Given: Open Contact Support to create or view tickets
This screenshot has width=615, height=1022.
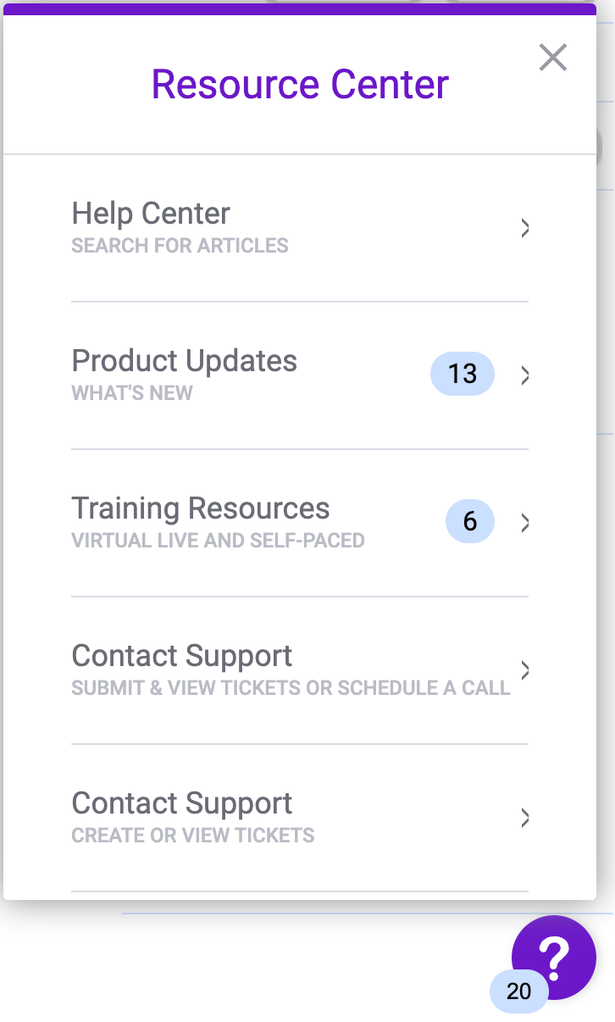Looking at the screenshot, I should point(299,817).
